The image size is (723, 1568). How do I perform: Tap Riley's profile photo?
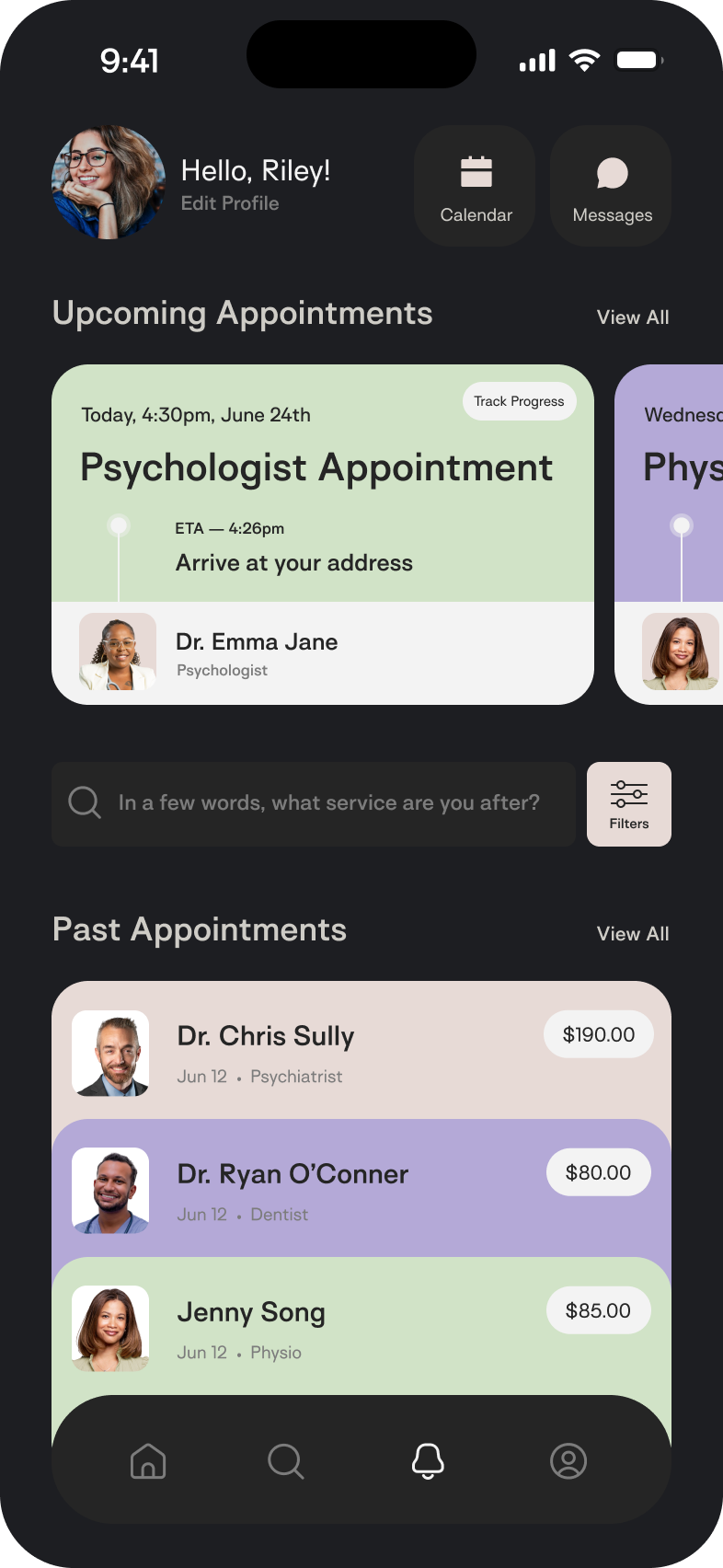pyautogui.click(x=109, y=182)
